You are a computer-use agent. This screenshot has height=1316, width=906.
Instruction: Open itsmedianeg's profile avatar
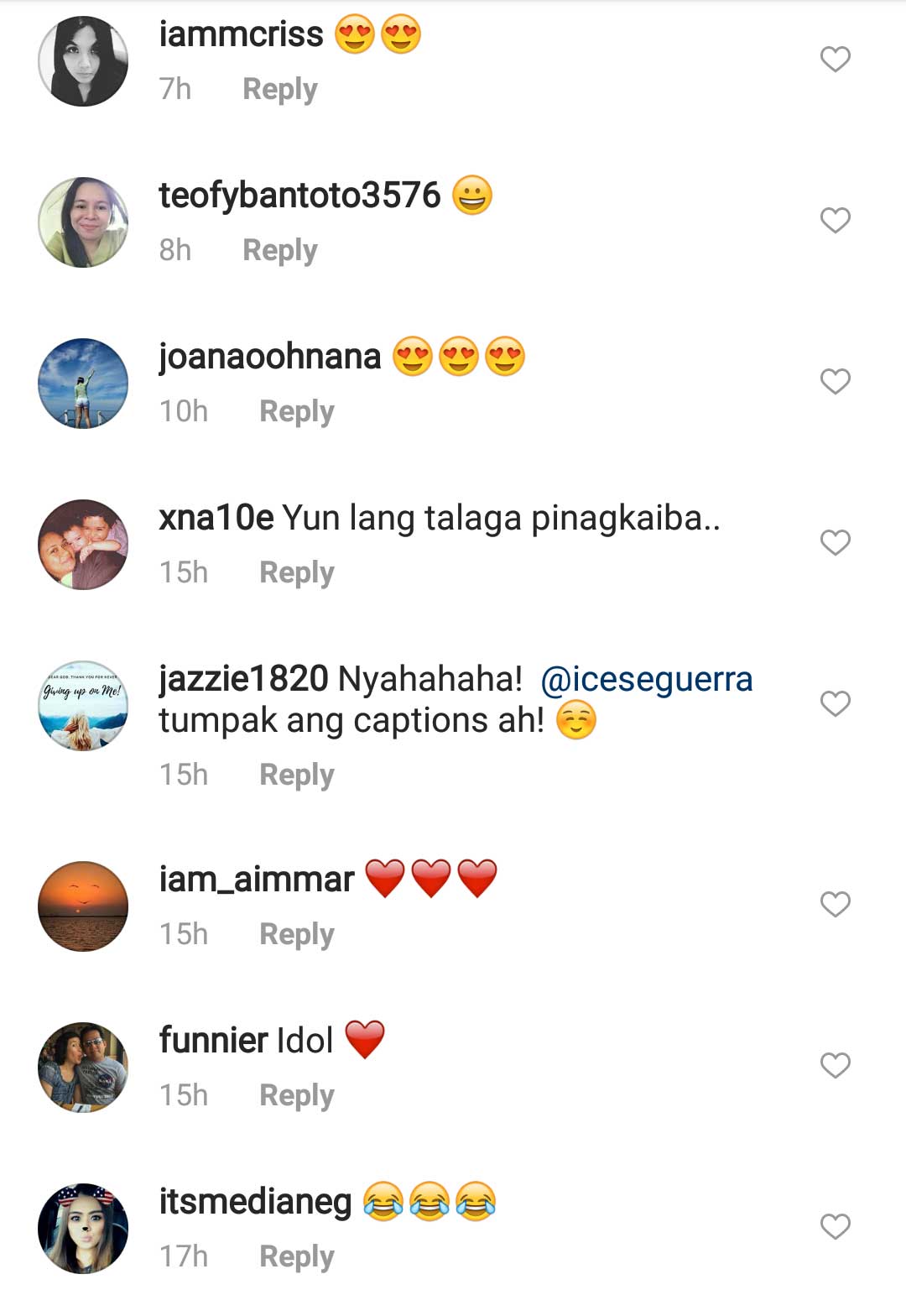click(x=83, y=1228)
